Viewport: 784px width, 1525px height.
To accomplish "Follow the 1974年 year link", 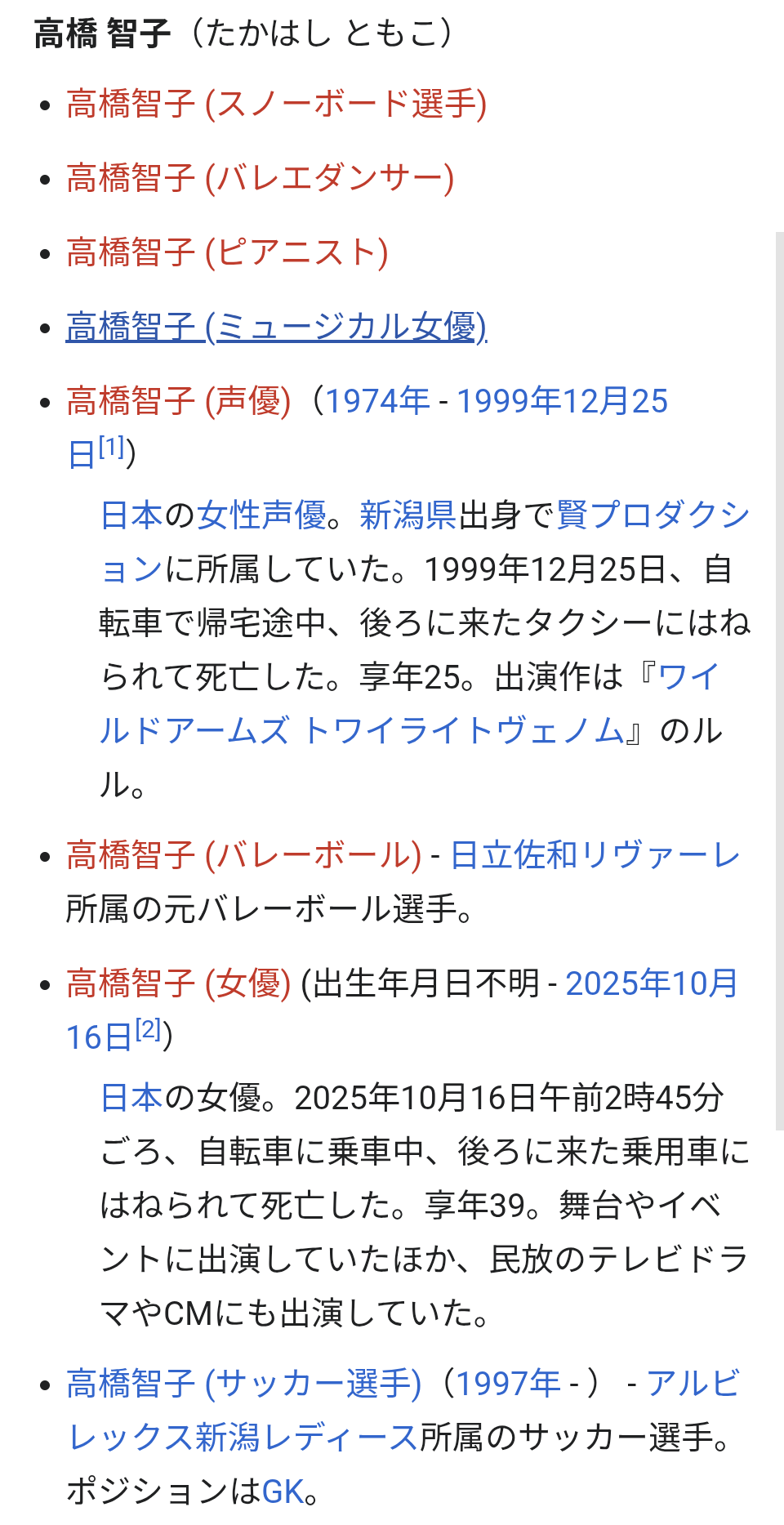I will click(x=377, y=401).
